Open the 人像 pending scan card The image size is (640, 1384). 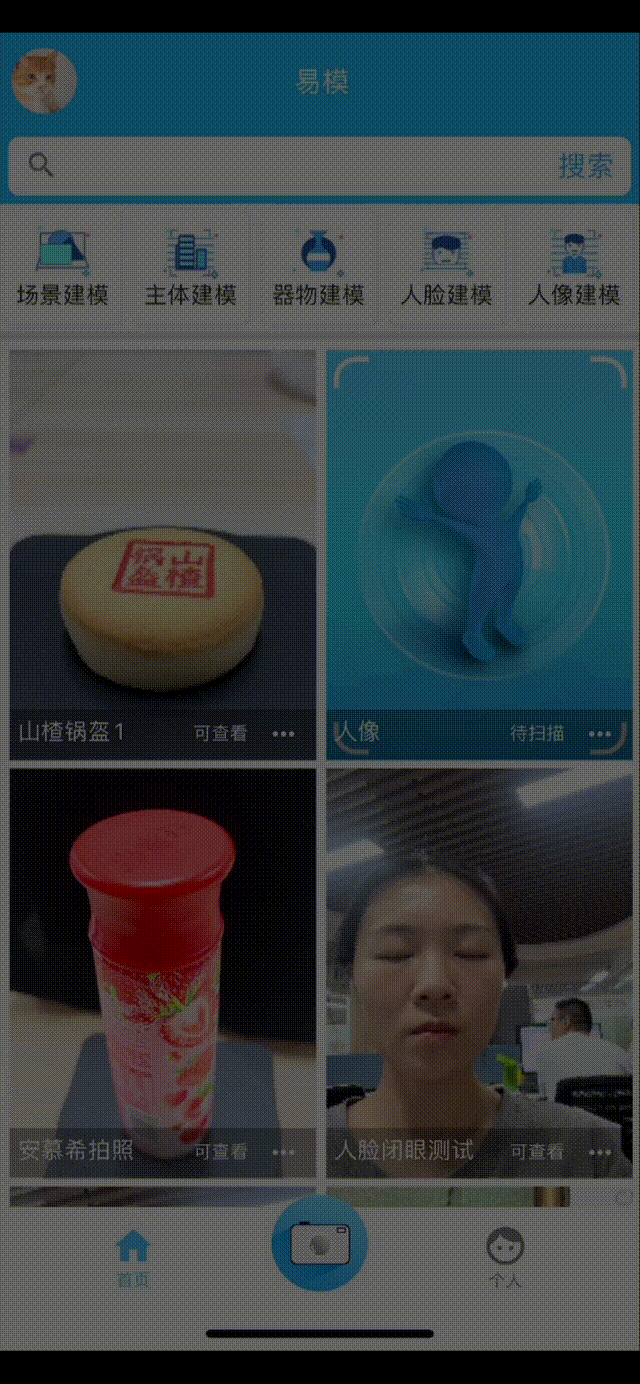click(479, 540)
